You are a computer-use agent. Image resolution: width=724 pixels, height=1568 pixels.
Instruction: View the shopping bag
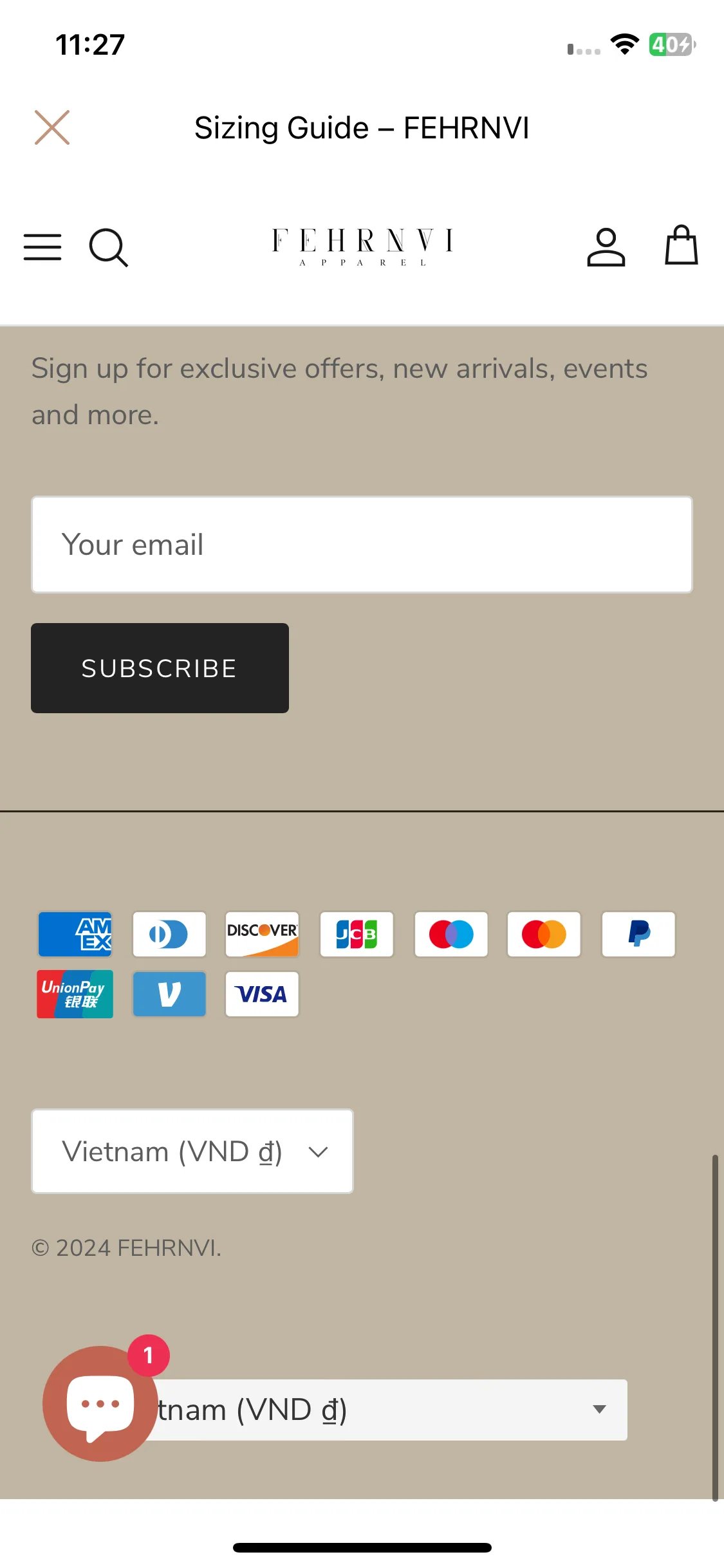[x=681, y=245]
